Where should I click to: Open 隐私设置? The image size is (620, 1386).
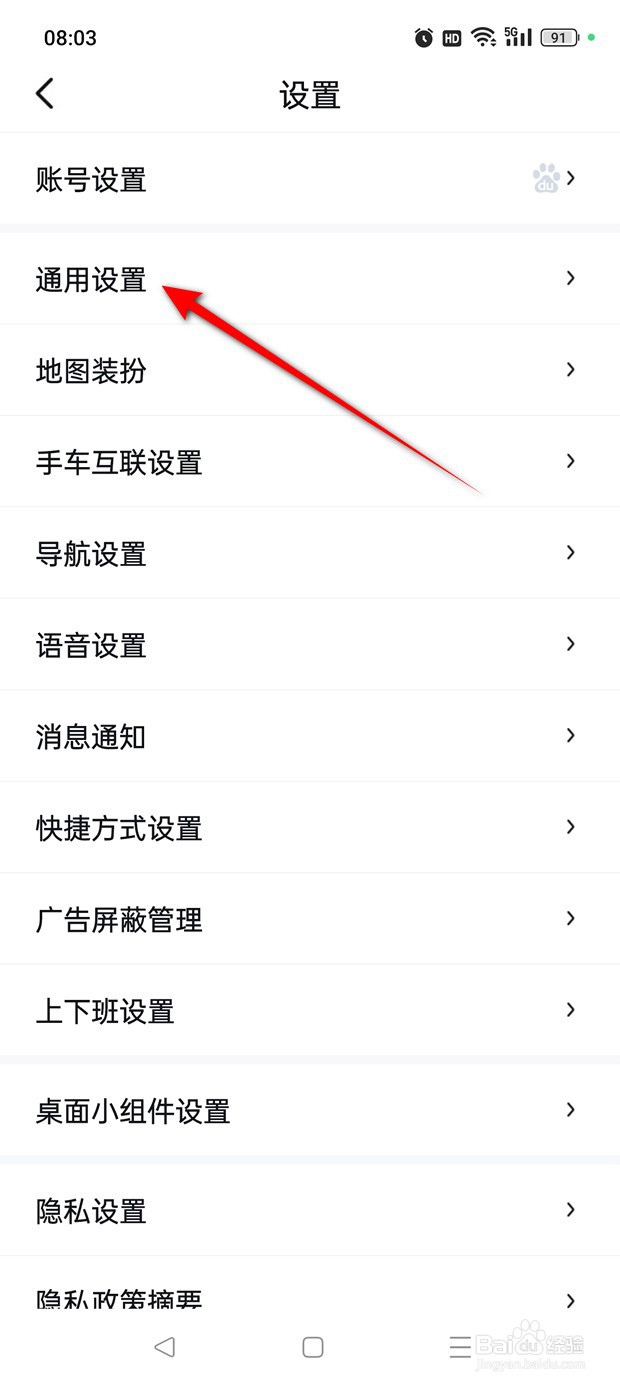pyautogui.click(x=310, y=1210)
